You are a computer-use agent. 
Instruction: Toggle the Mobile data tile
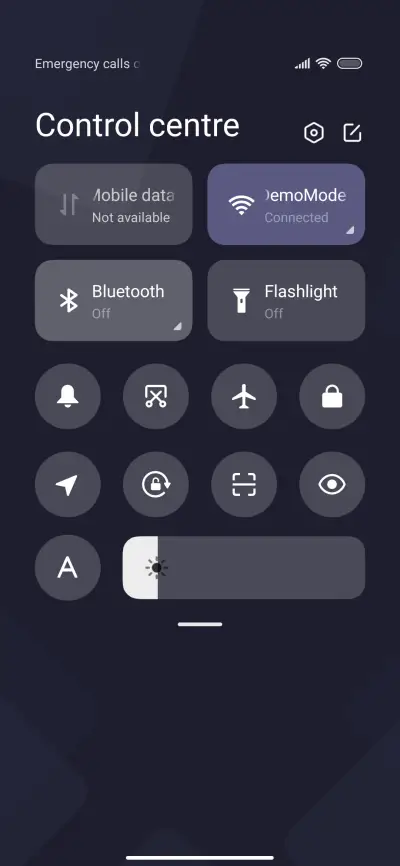click(114, 204)
